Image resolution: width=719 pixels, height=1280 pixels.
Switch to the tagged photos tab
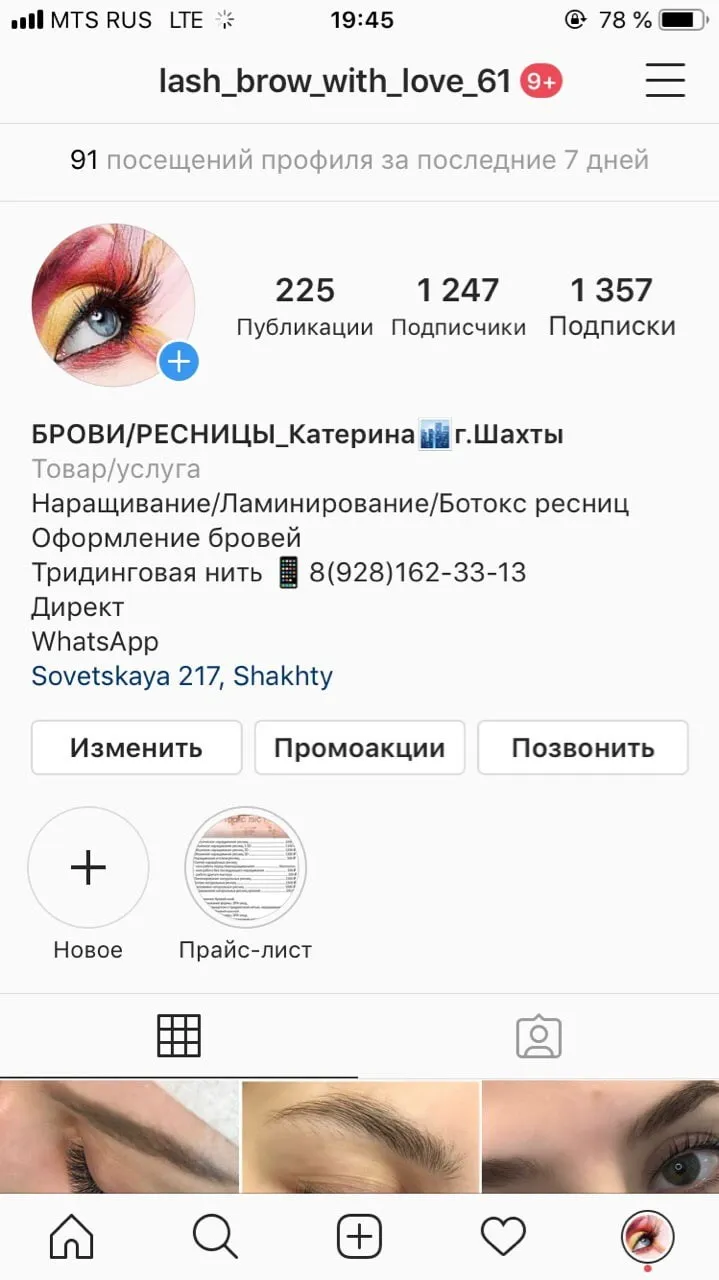coord(539,1036)
